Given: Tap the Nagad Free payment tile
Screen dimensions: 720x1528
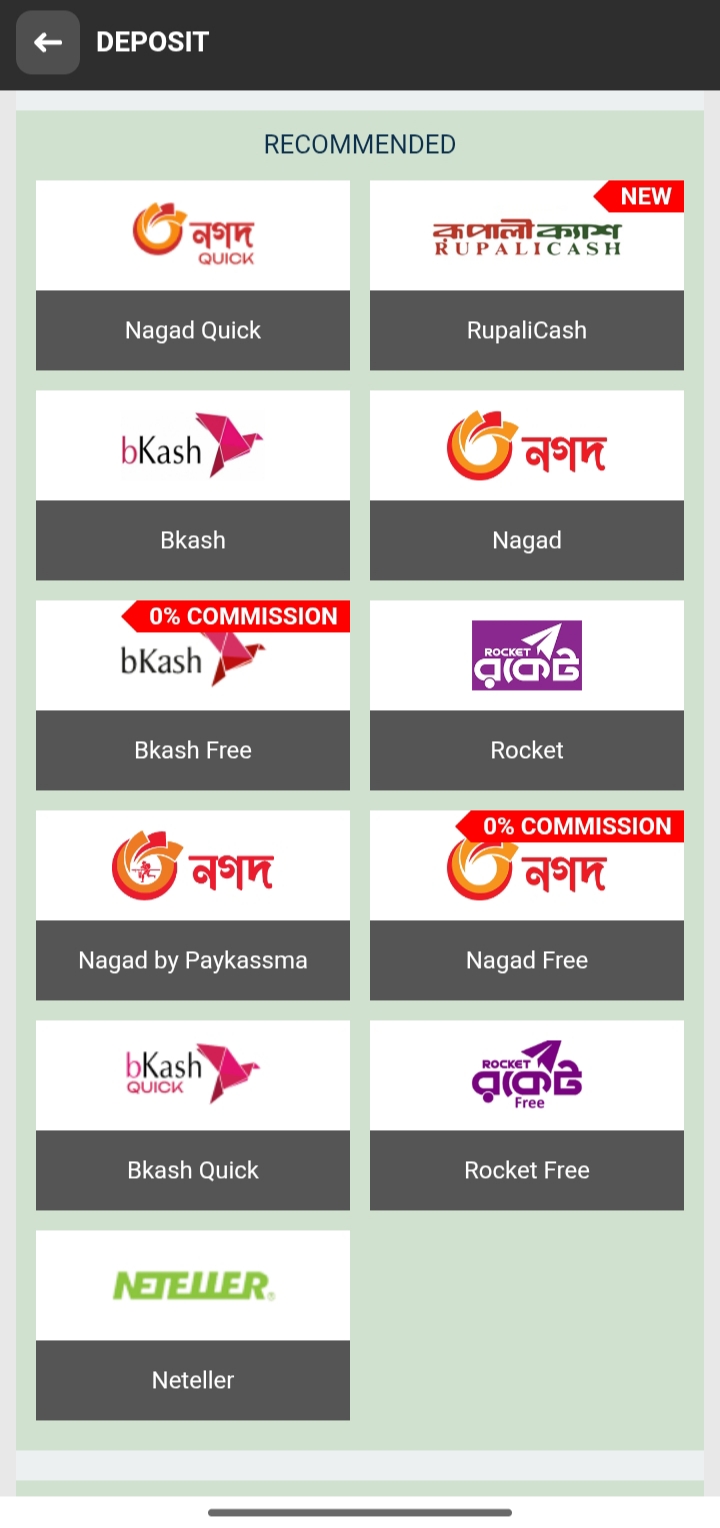Looking at the screenshot, I should (527, 905).
